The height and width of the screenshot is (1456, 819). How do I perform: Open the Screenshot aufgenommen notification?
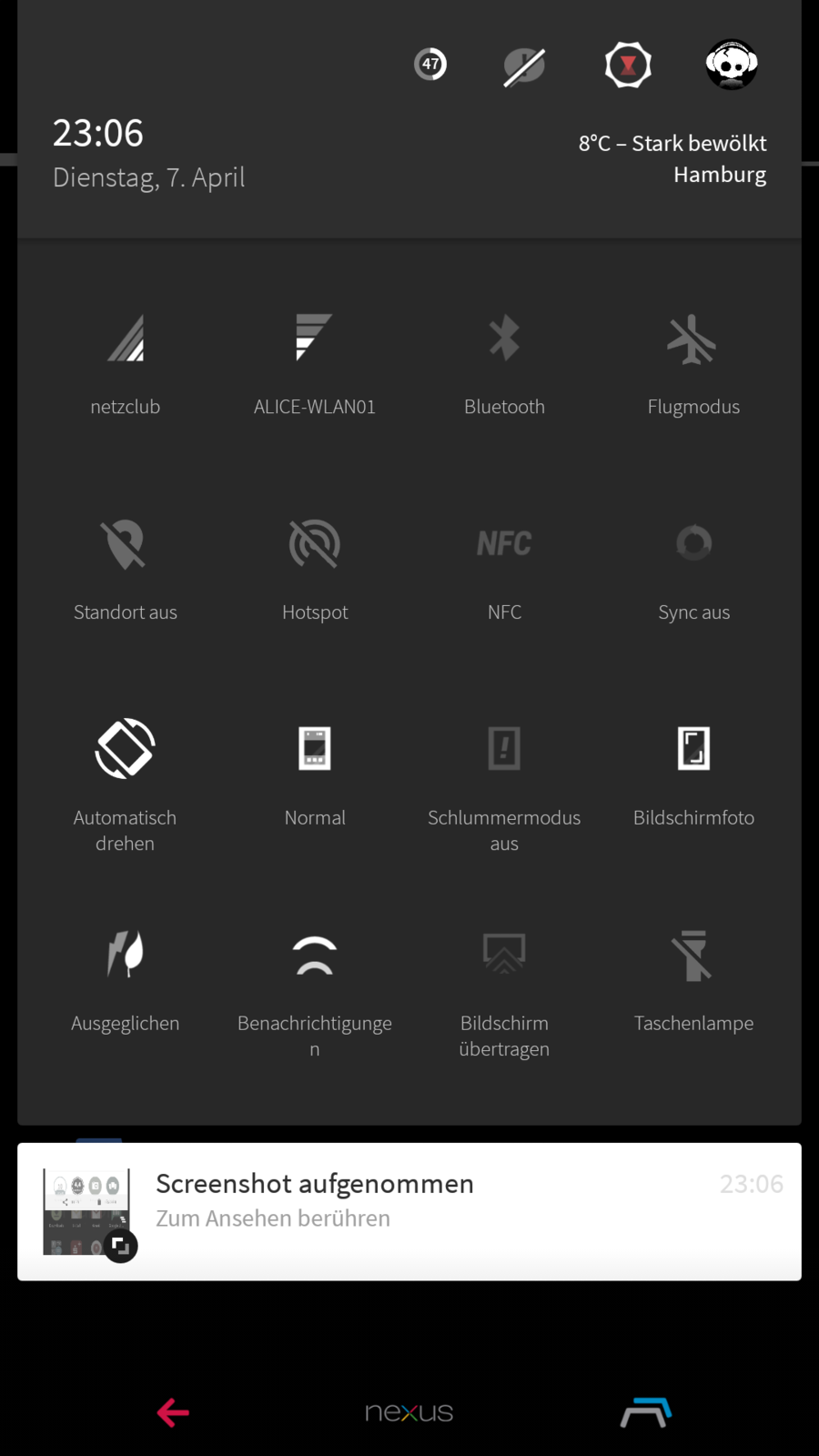[x=409, y=1211]
